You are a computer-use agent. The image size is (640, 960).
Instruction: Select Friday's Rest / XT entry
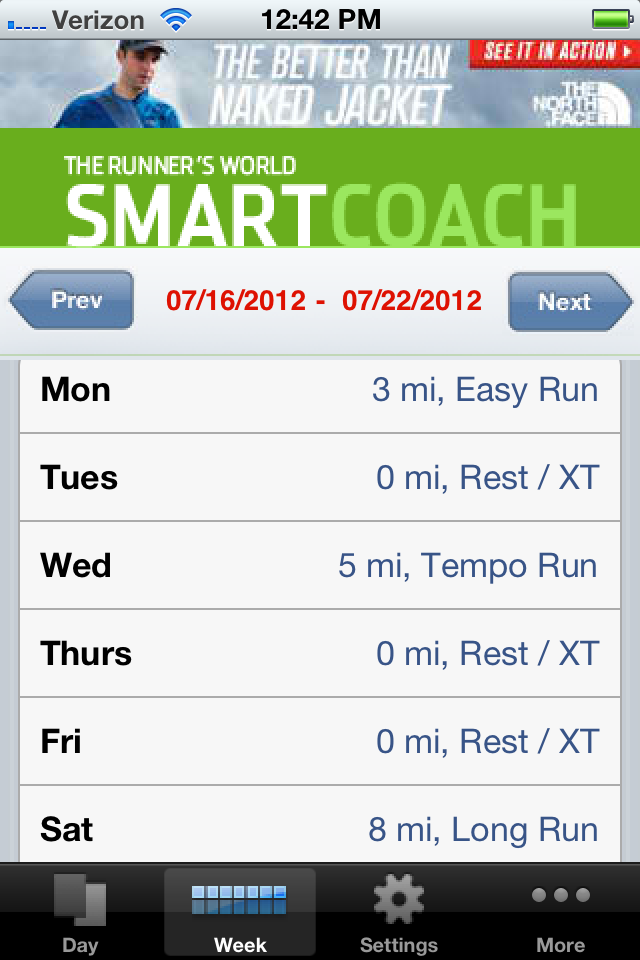[320, 742]
